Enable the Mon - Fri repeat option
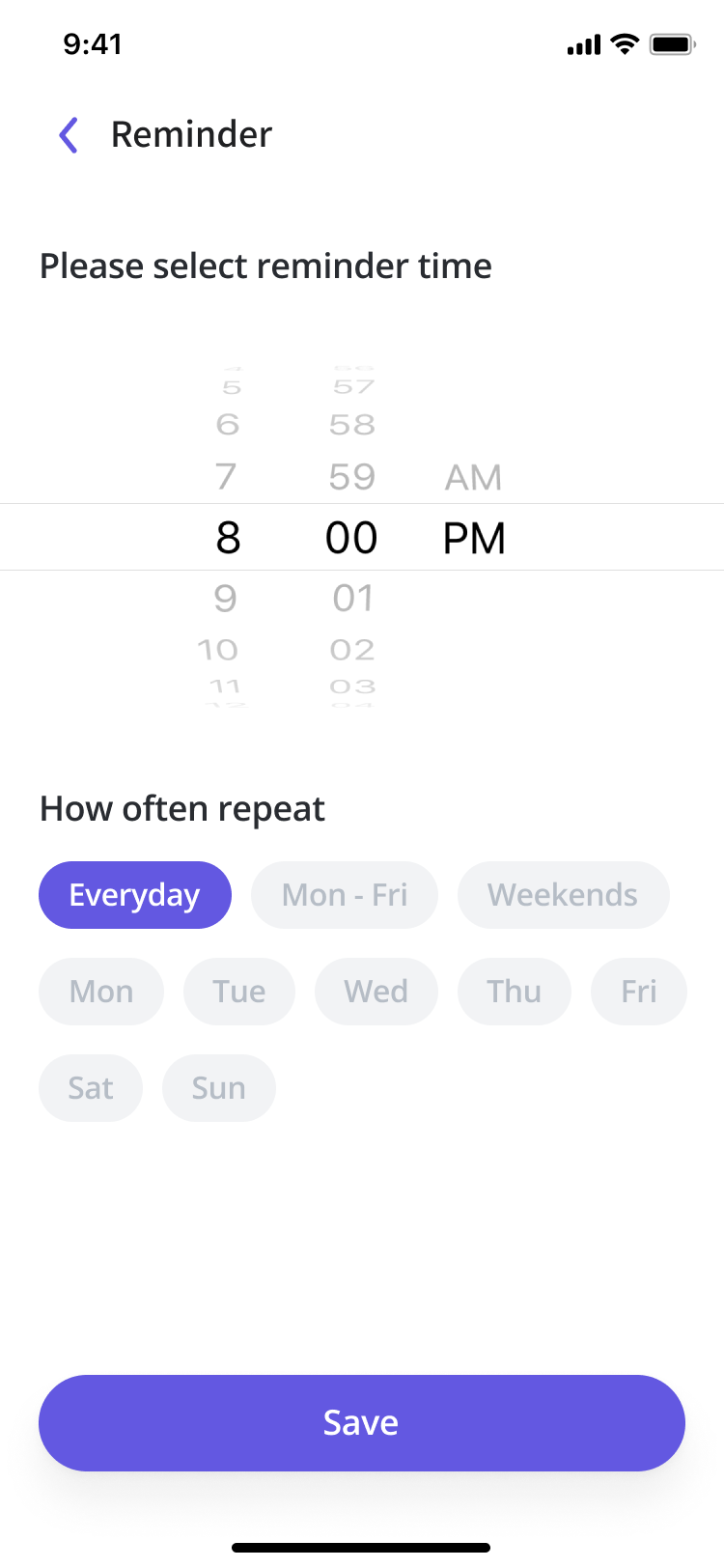Viewport: 724px width, 1568px height. (344, 895)
